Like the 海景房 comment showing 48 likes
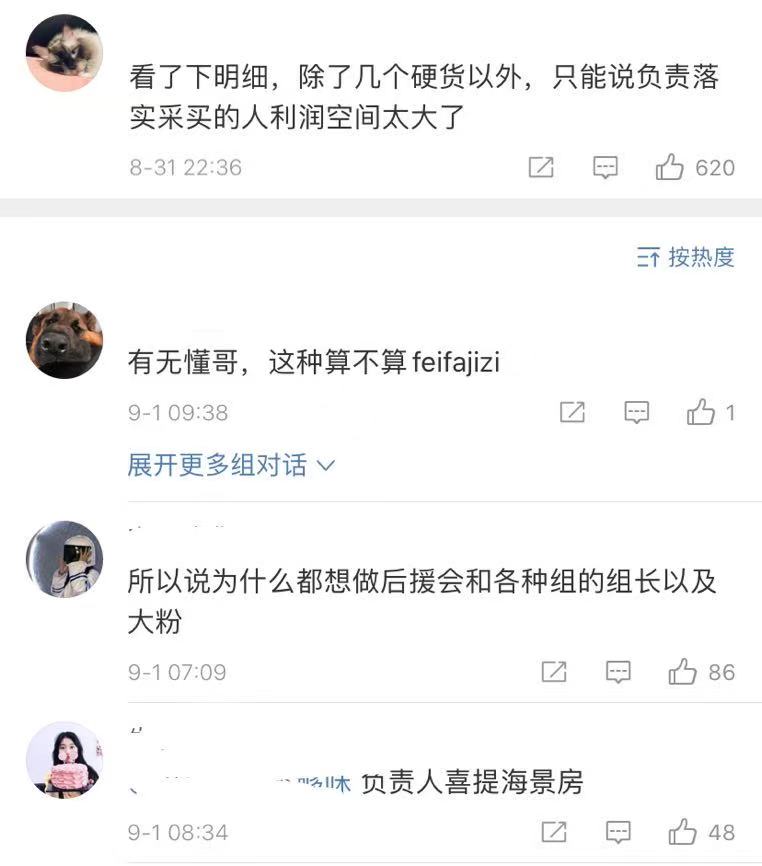Image resolution: width=762 pixels, height=866 pixels. [683, 831]
